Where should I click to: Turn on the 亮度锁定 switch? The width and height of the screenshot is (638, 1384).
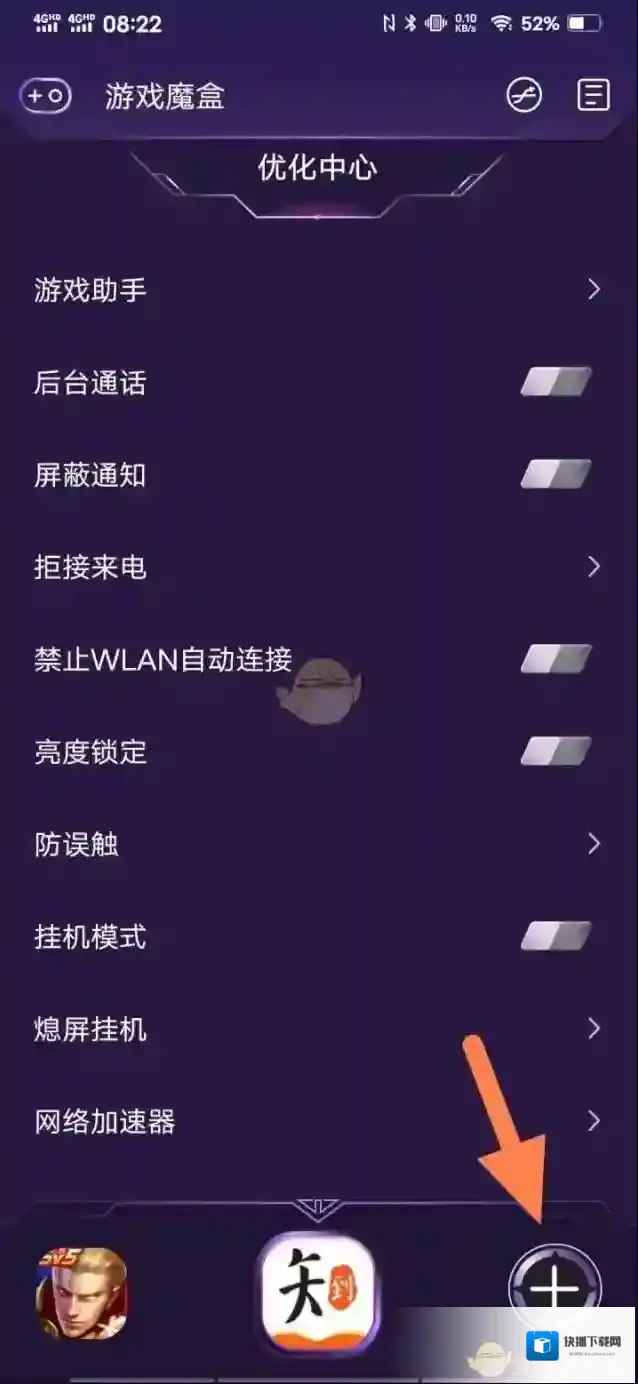556,751
